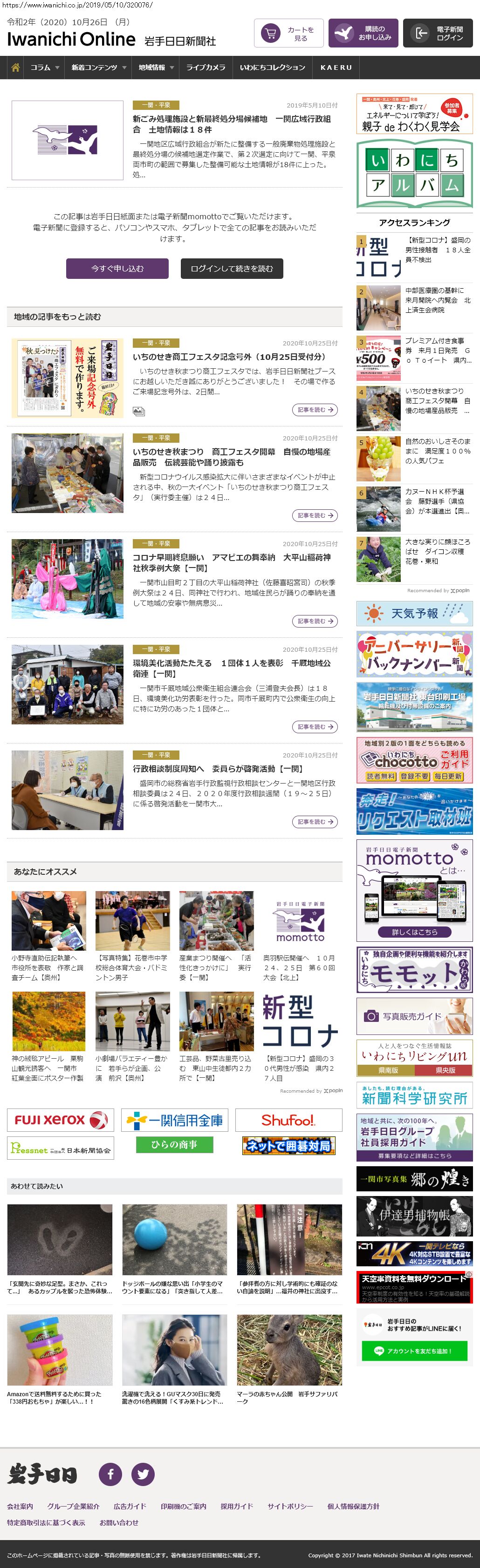480x1568 pixels.
Task: Open いわにちコレクション page
Action: tap(272, 68)
